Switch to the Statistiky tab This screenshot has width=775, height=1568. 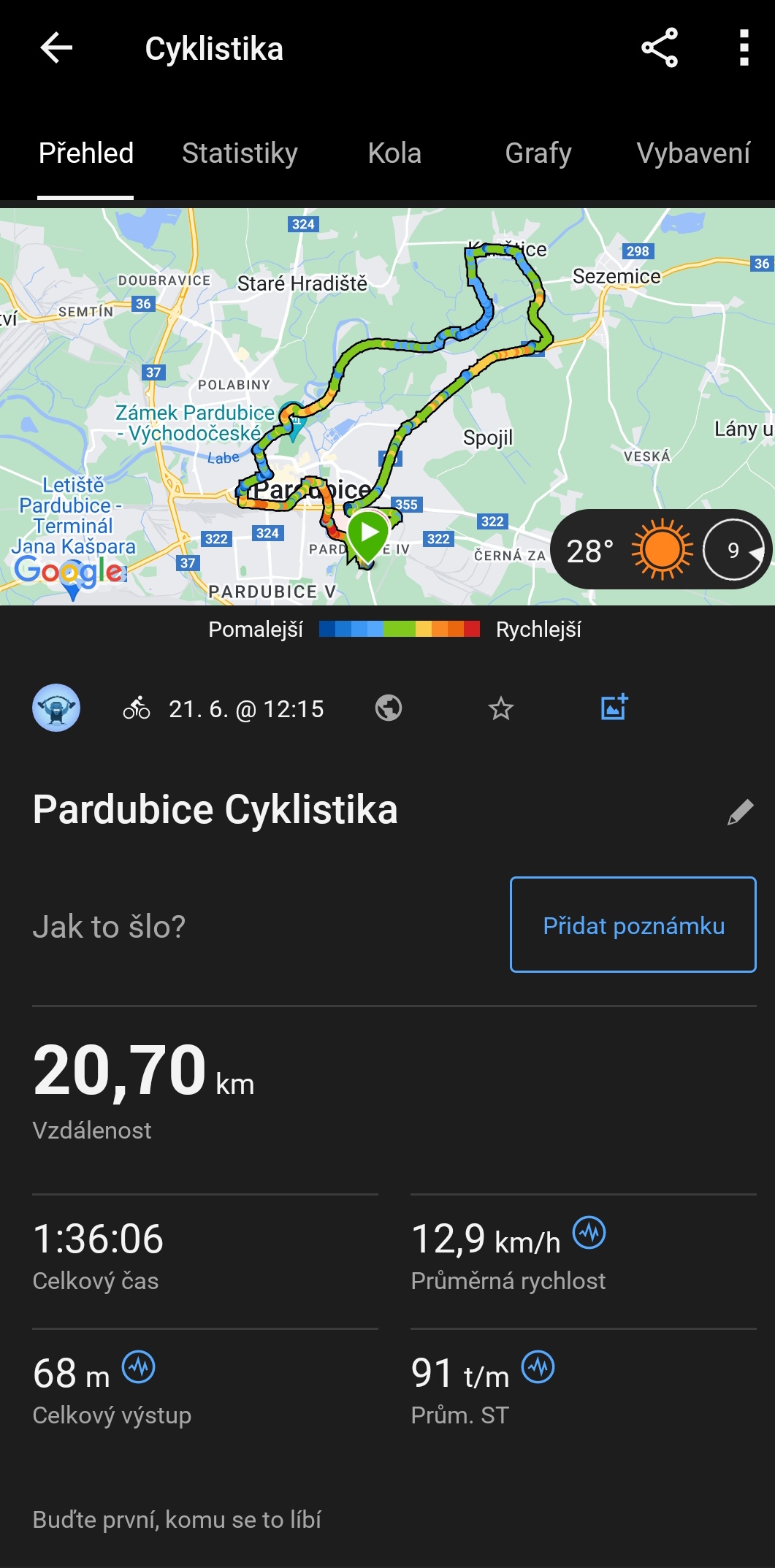[x=240, y=153]
